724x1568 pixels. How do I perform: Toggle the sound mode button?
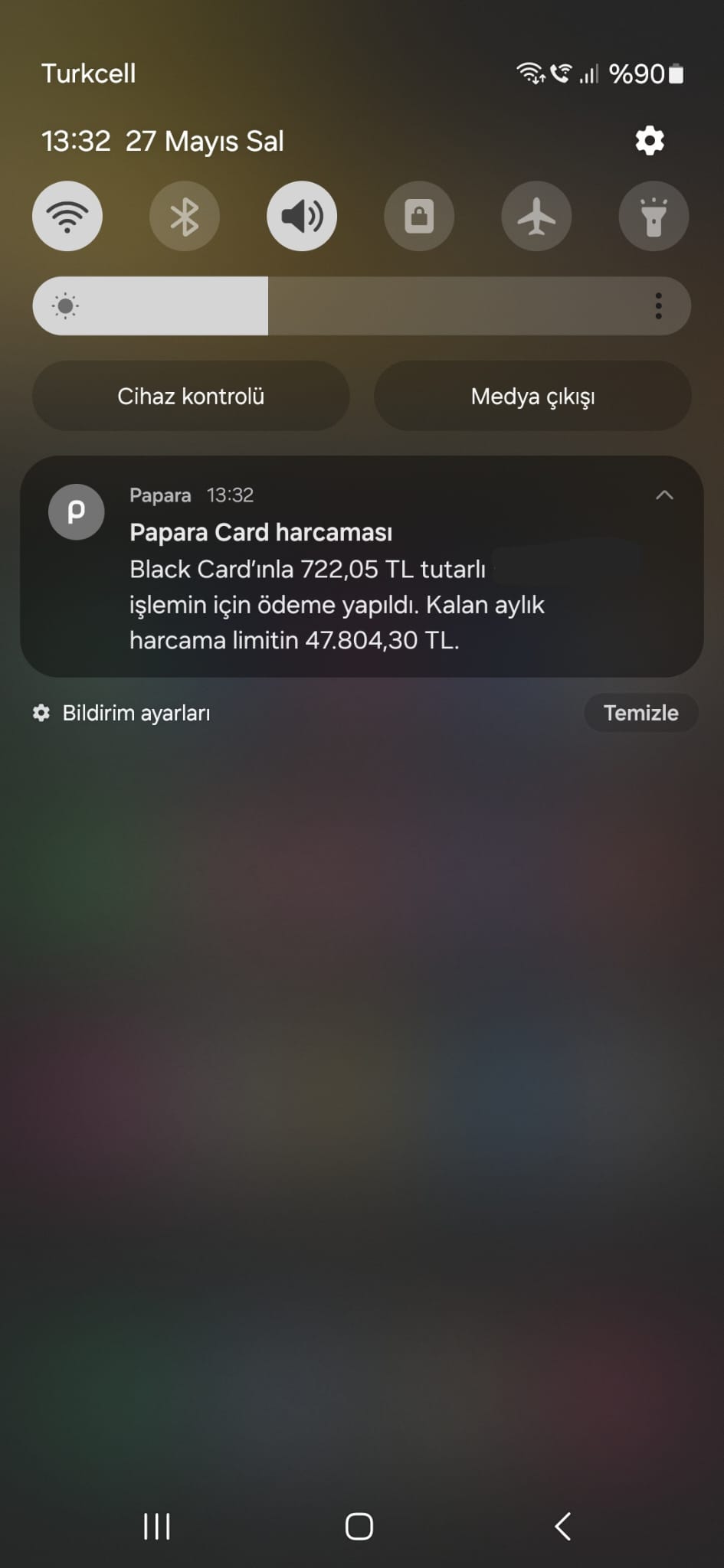coord(302,217)
